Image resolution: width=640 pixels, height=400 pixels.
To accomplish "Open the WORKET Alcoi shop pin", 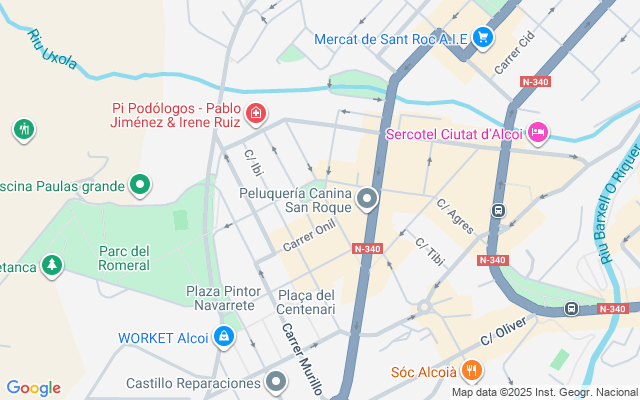I will tap(227, 337).
